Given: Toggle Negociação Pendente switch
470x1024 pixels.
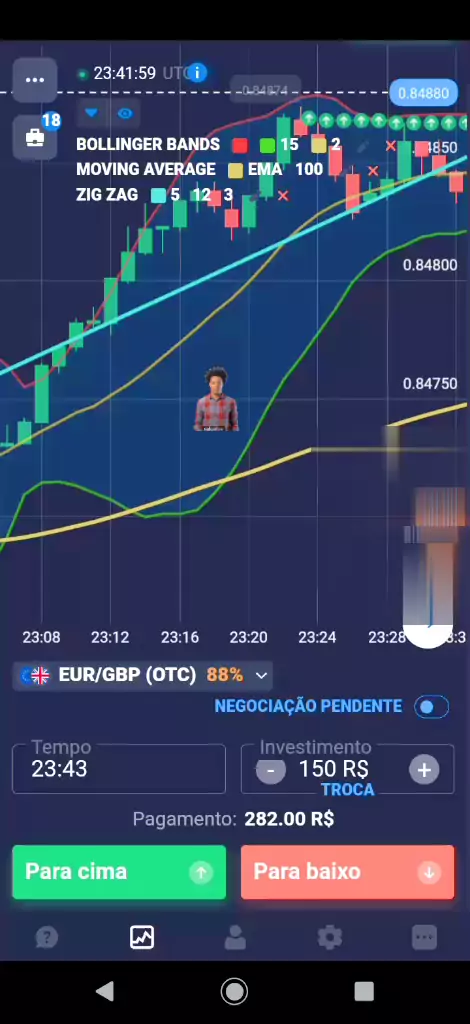Looking at the screenshot, I should [x=431, y=707].
